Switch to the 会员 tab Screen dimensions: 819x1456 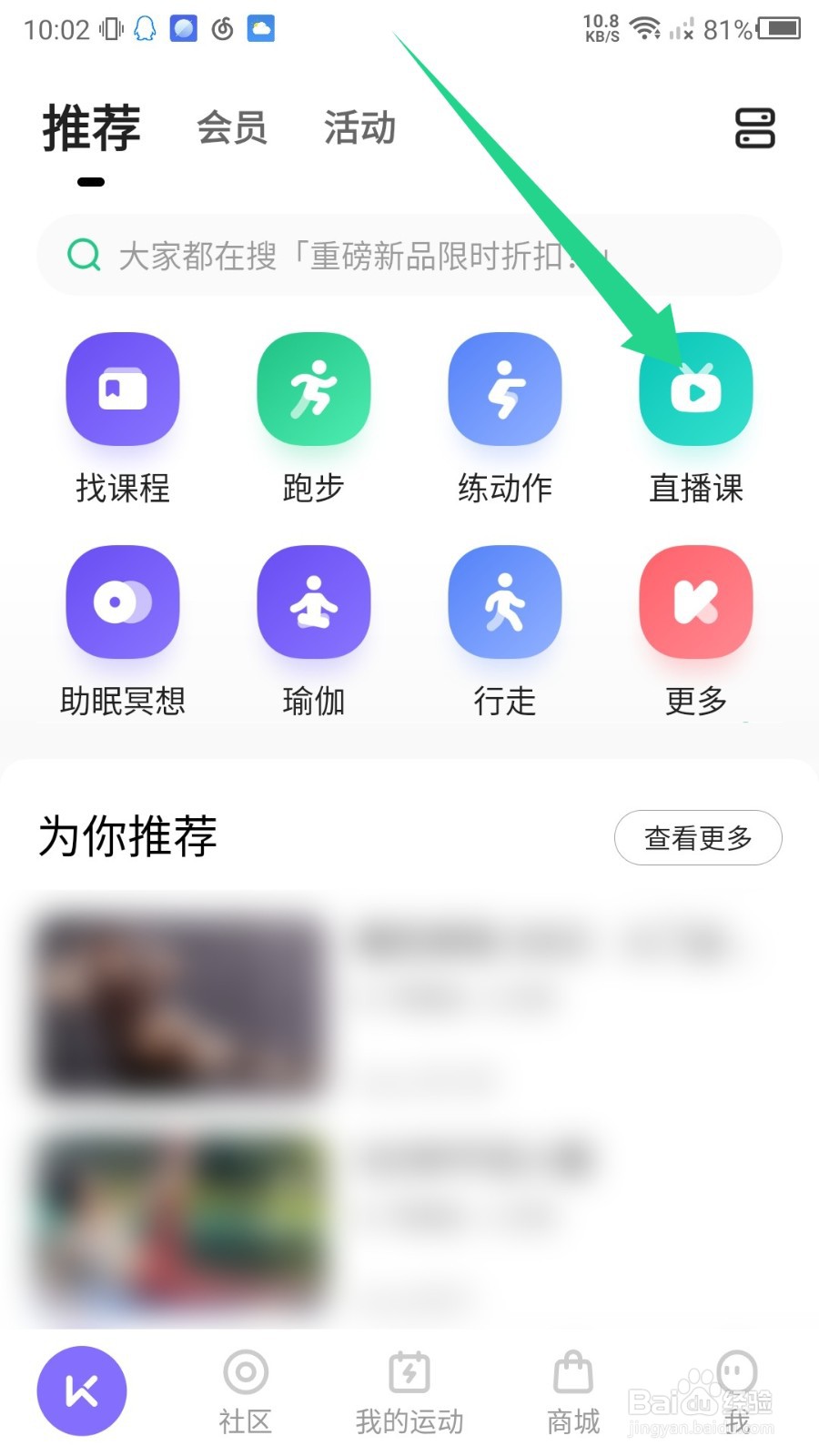[233, 127]
